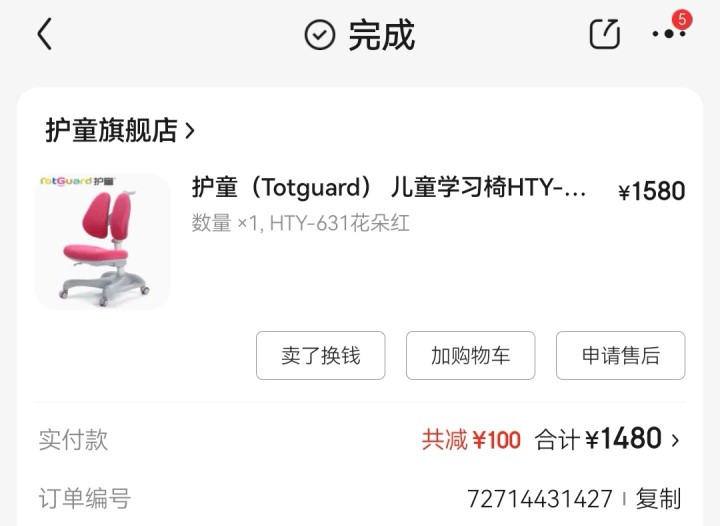Add the chair to cart with 加购物车
The width and height of the screenshot is (720, 526).
(x=470, y=356)
